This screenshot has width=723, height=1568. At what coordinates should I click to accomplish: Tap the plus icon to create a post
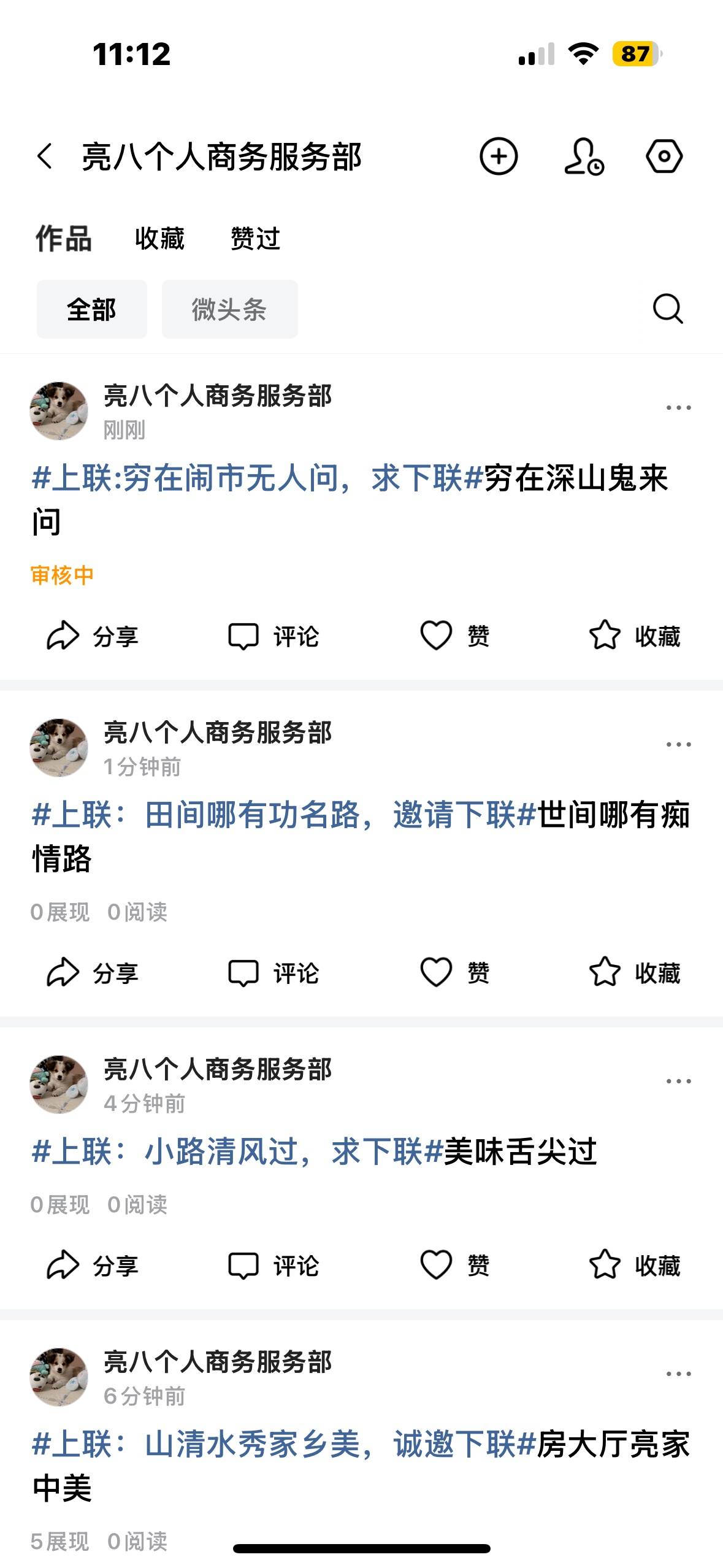[x=498, y=156]
